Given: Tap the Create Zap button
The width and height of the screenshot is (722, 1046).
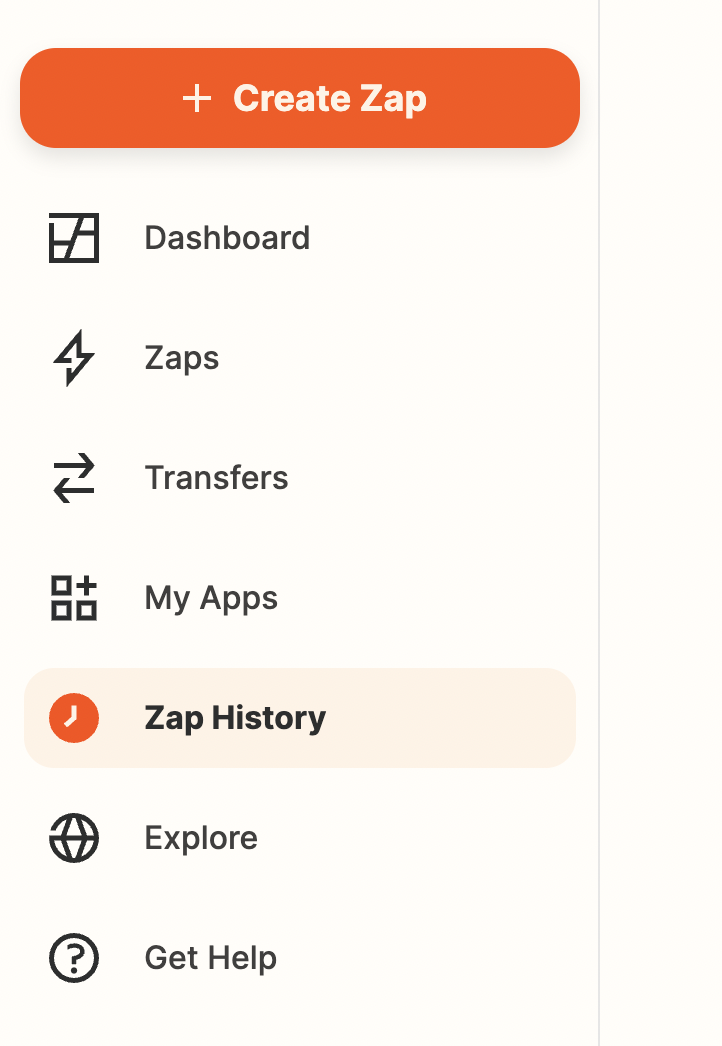Looking at the screenshot, I should (x=300, y=98).
